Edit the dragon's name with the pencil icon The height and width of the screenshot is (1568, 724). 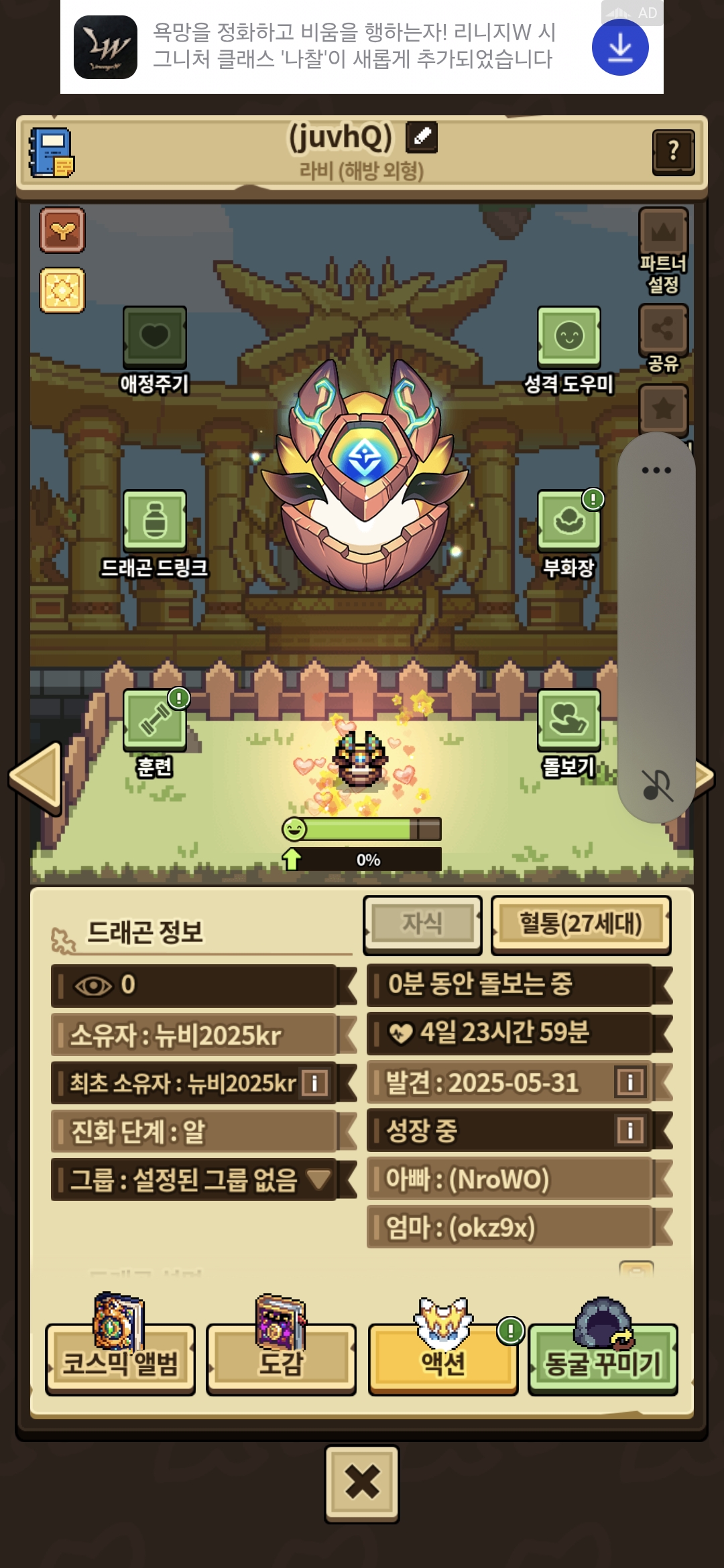tap(422, 137)
